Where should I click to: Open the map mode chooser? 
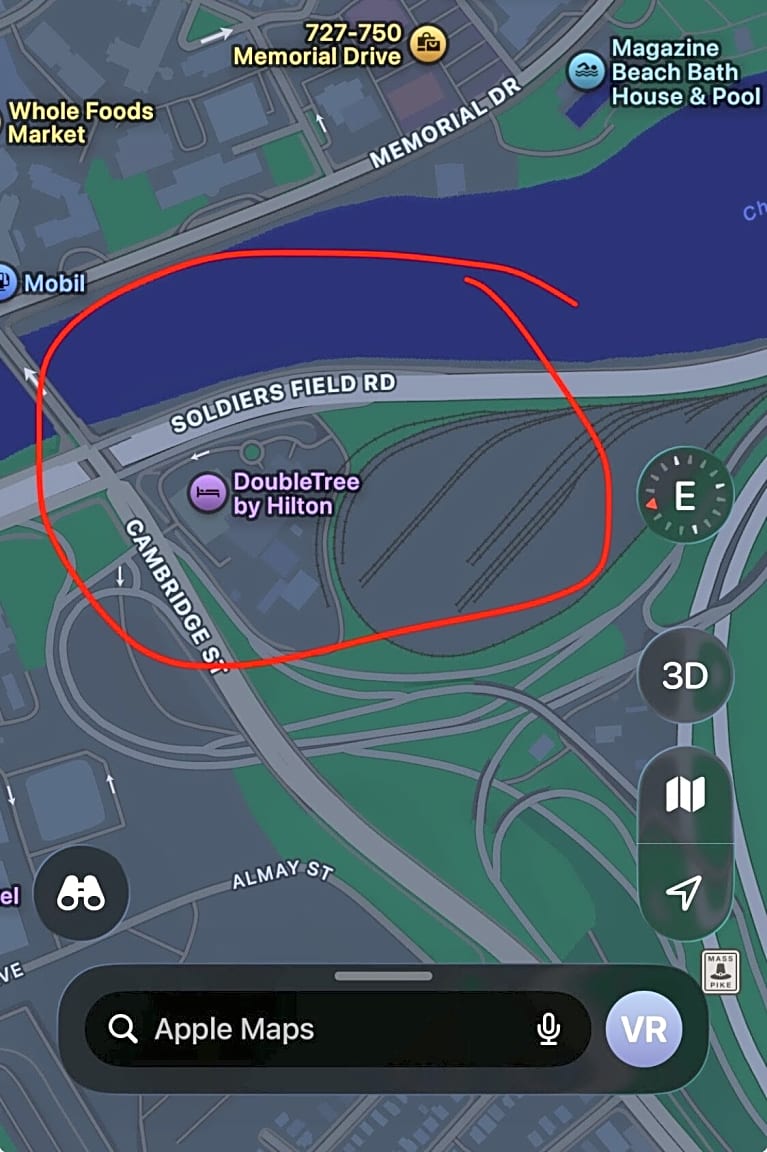(685, 796)
